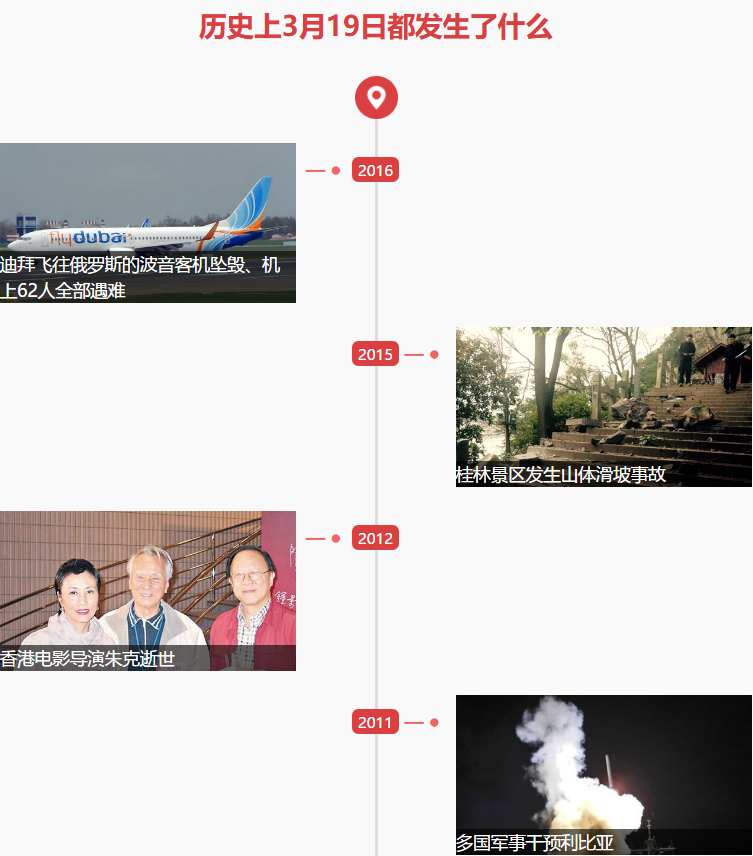
Task: Open the 2015 Guilin landslide accident card
Action: (x=603, y=406)
